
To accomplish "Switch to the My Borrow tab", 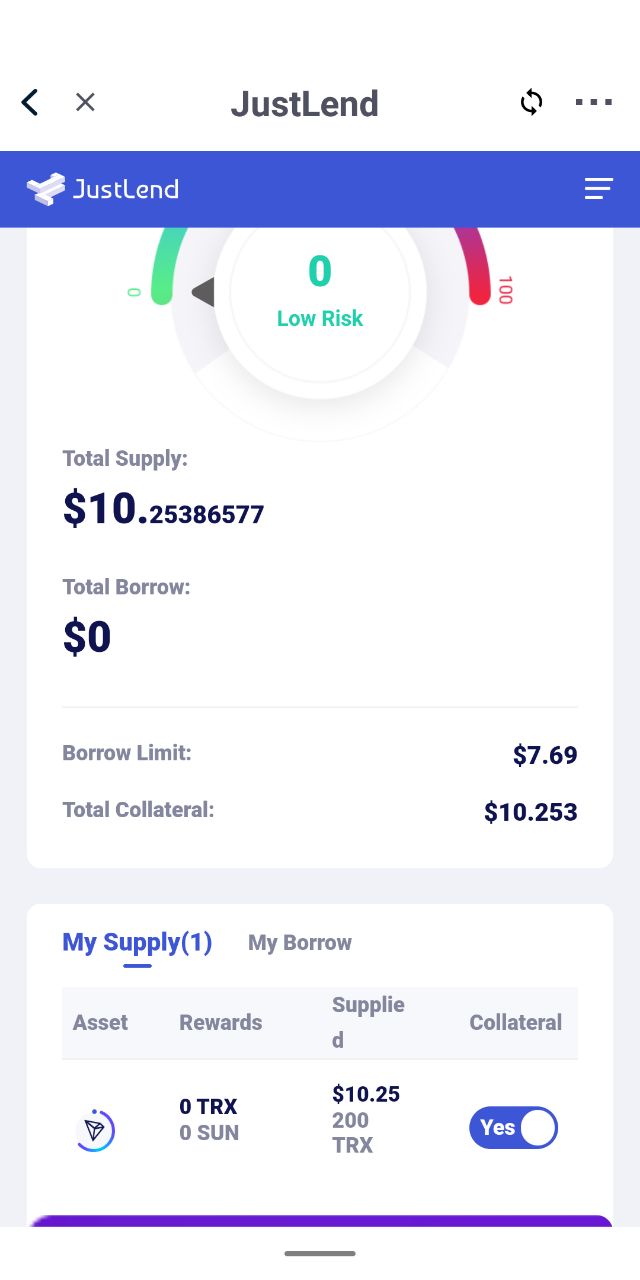I will (x=300, y=943).
